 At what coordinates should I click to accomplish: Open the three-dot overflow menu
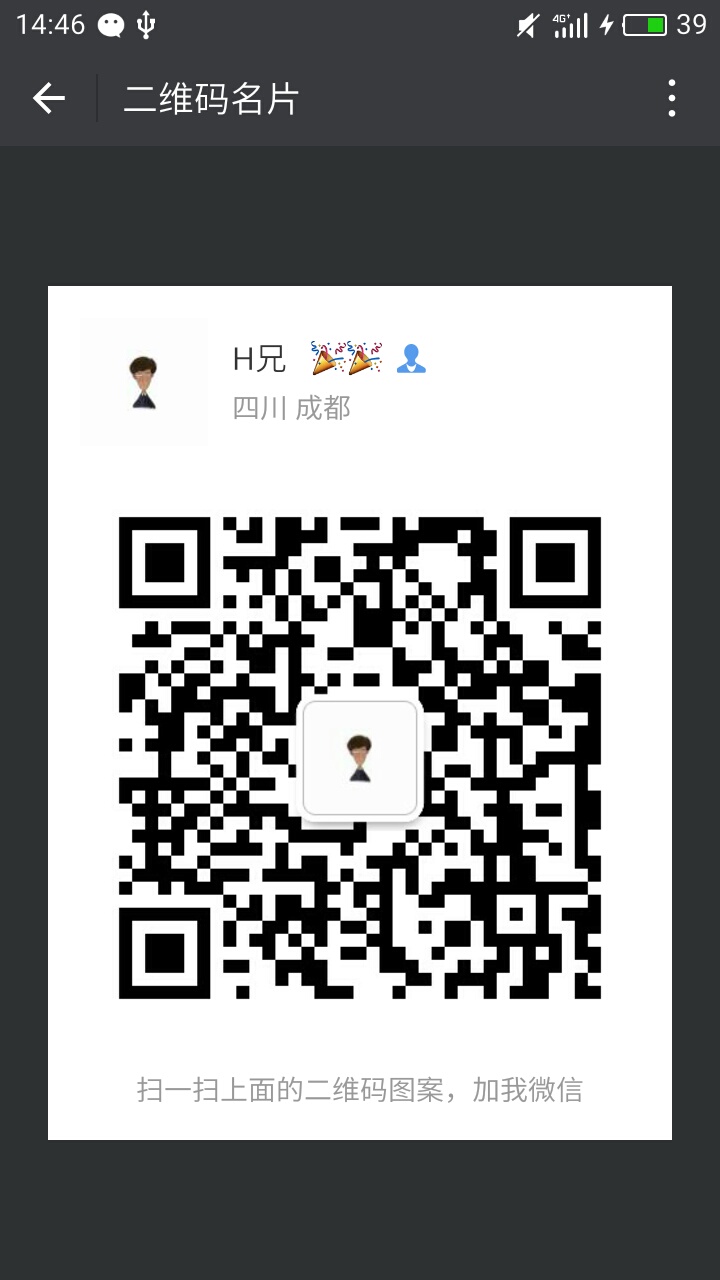pyautogui.click(x=671, y=98)
